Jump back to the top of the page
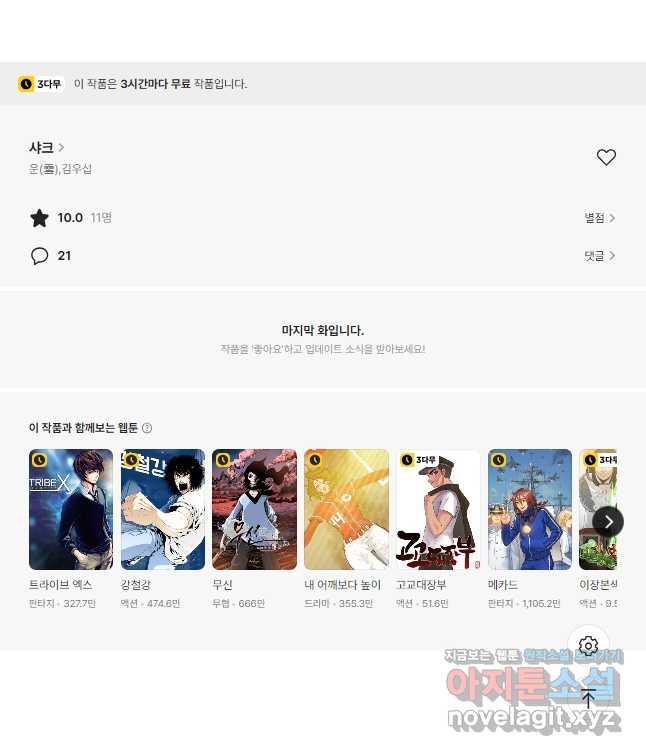Viewport: 646px width, 756px height. coord(588,697)
